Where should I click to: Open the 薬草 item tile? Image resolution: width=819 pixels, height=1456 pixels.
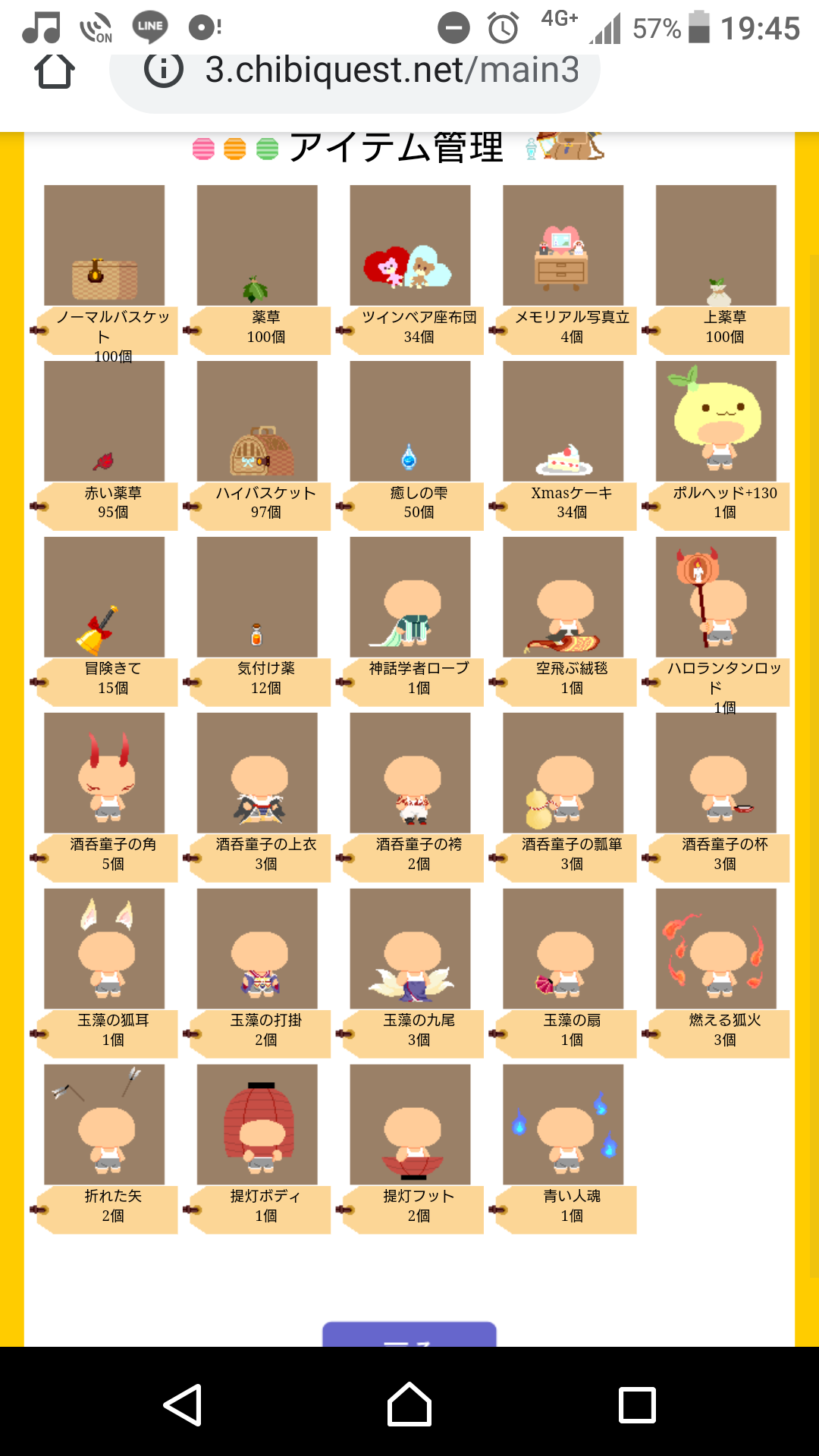point(257,246)
